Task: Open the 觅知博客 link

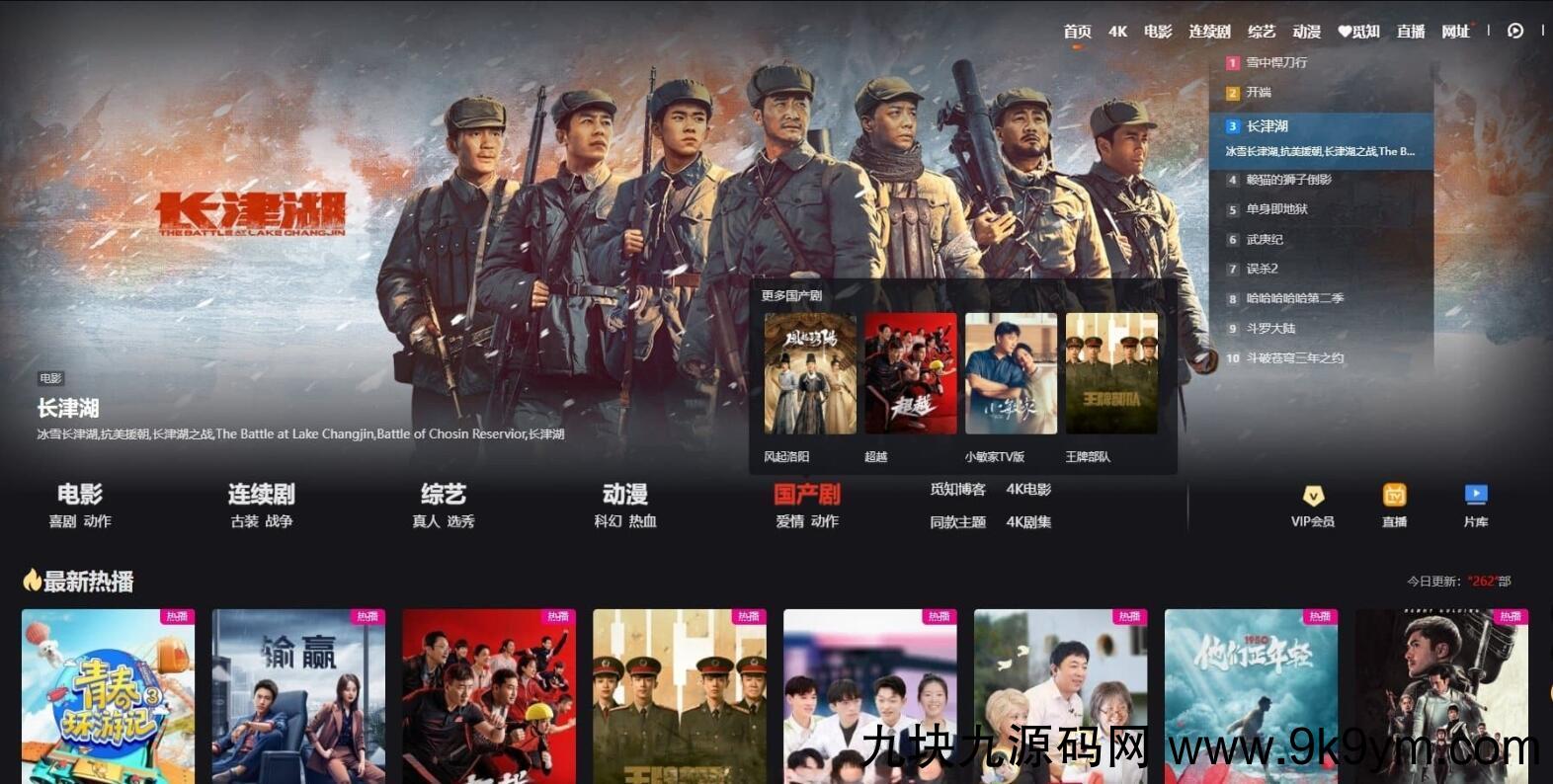Action: pos(957,489)
